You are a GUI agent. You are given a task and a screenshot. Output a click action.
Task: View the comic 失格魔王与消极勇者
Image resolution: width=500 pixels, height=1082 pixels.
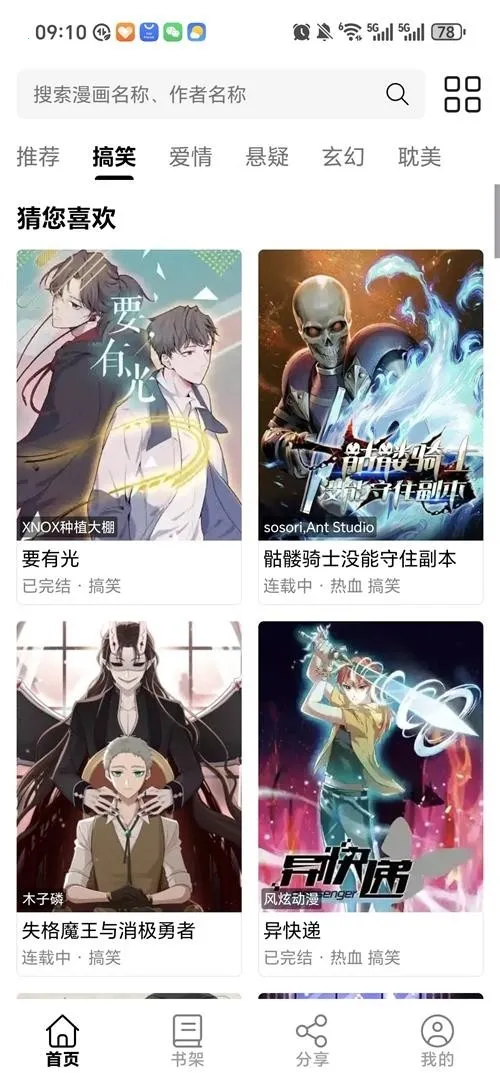tap(129, 798)
